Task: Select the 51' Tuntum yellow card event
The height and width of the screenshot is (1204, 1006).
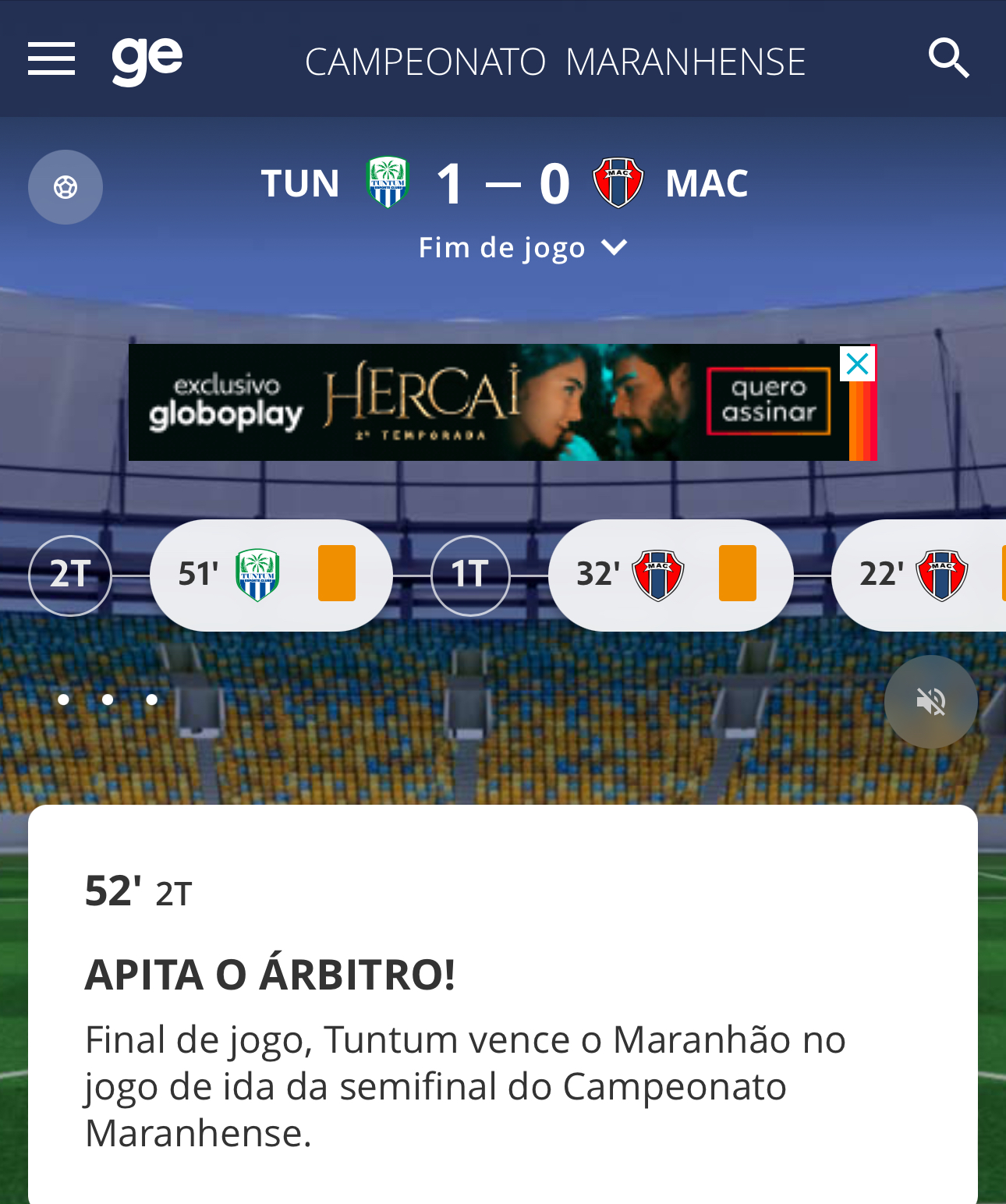Action: (x=271, y=575)
